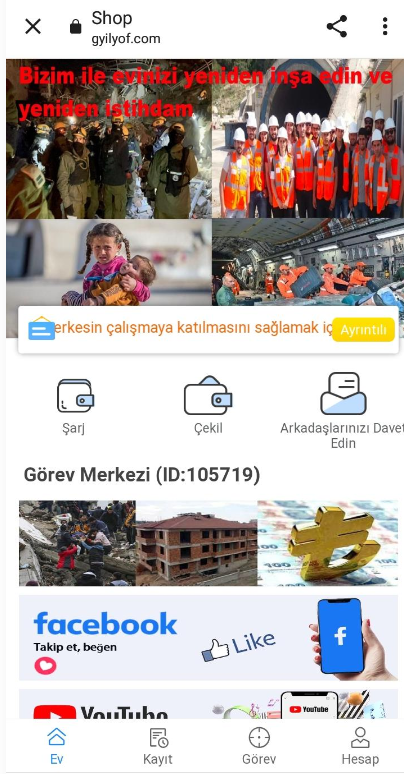Screen dimensions: 404x774
Task: Switch to the Kayıt tab
Action: (158, 746)
